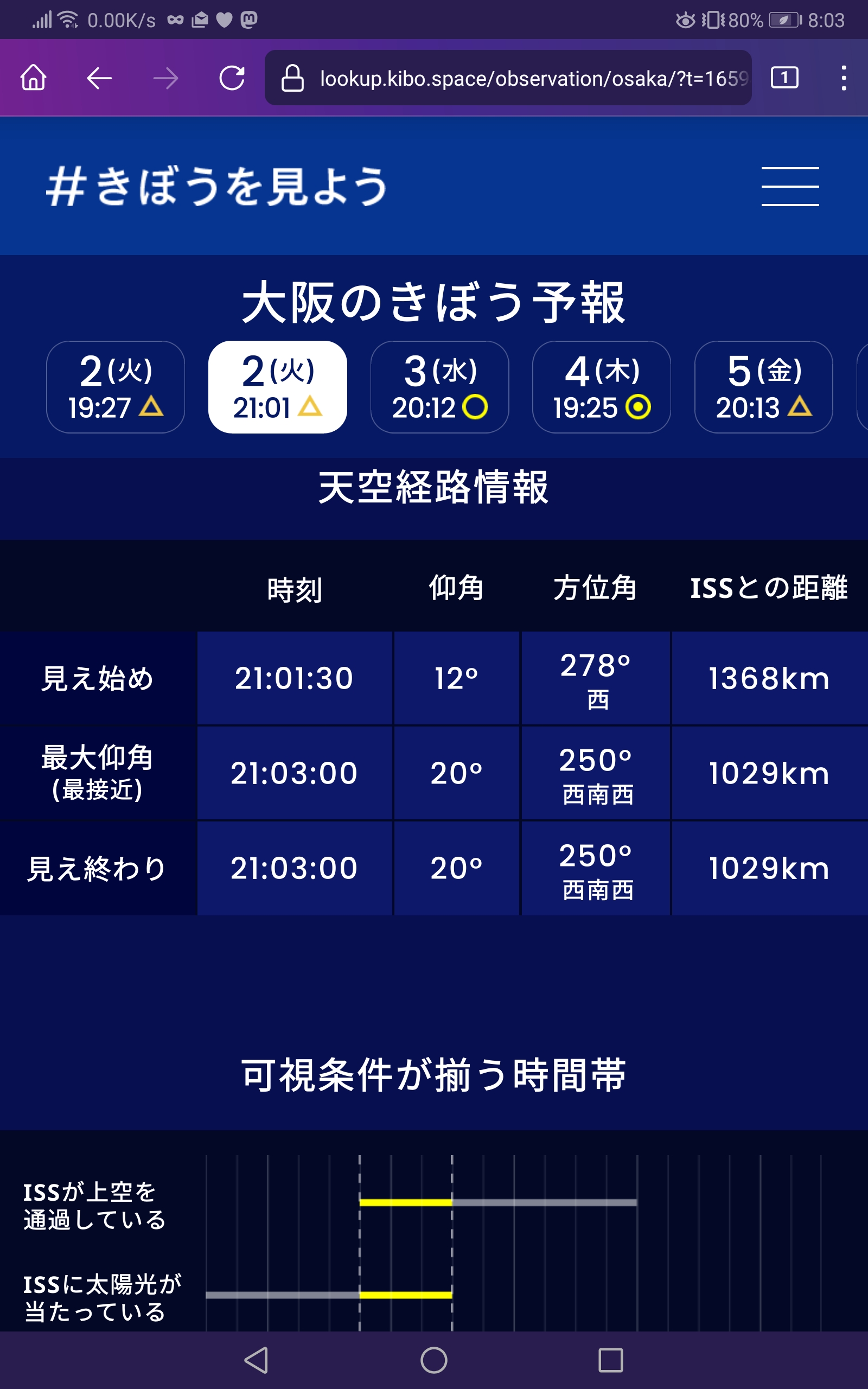Image resolution: width=868 pixels, height=1389 pixels.
Task: Go to the browser home page
Action: tap(33, 78)
